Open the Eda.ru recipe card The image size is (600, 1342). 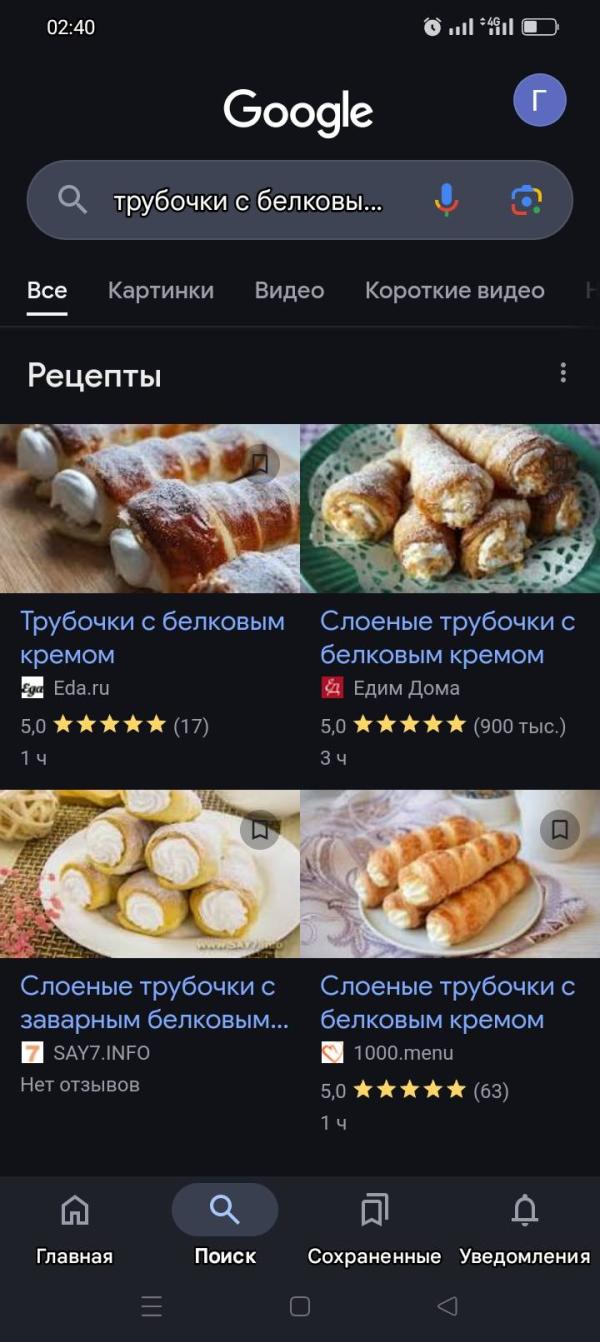152,638
